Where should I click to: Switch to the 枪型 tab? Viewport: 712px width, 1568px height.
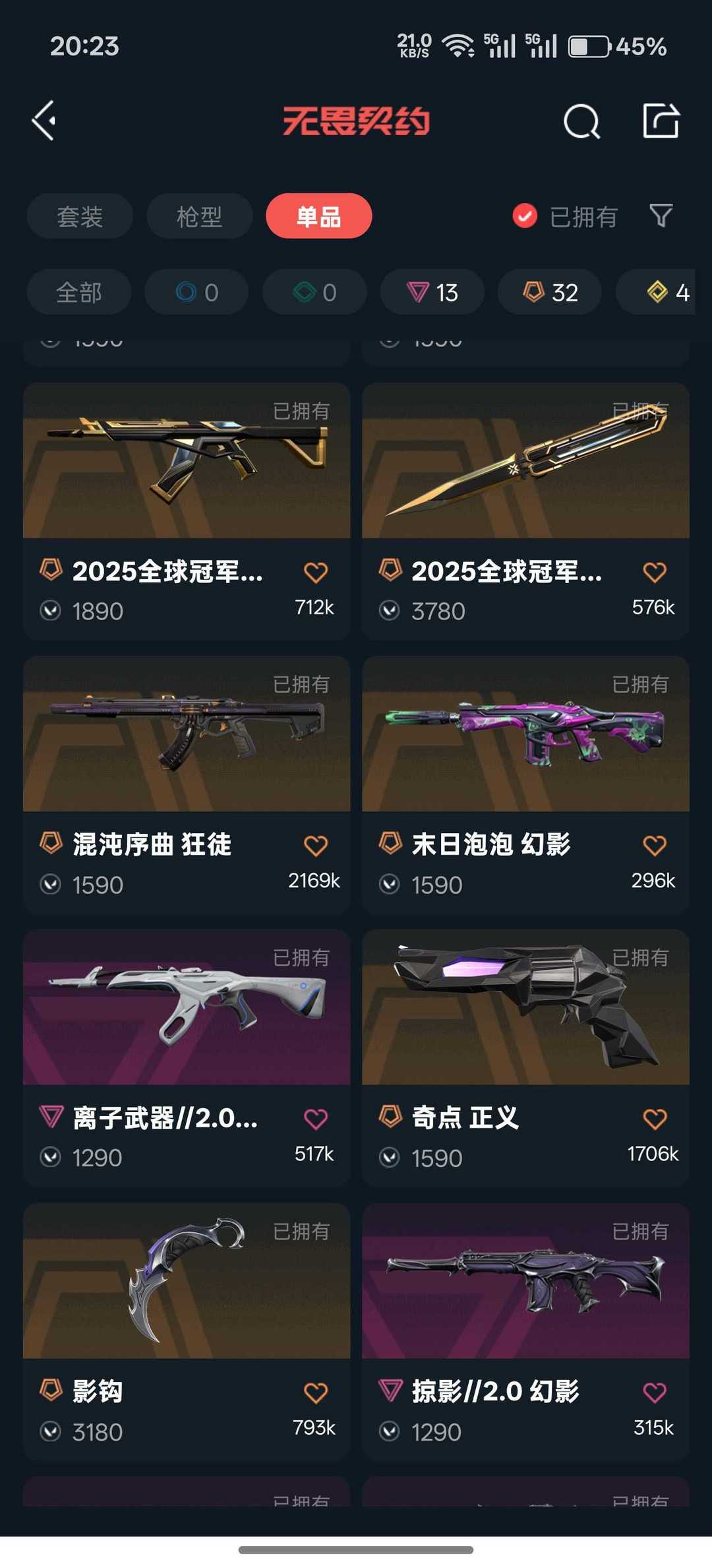[x=199, y=216]
